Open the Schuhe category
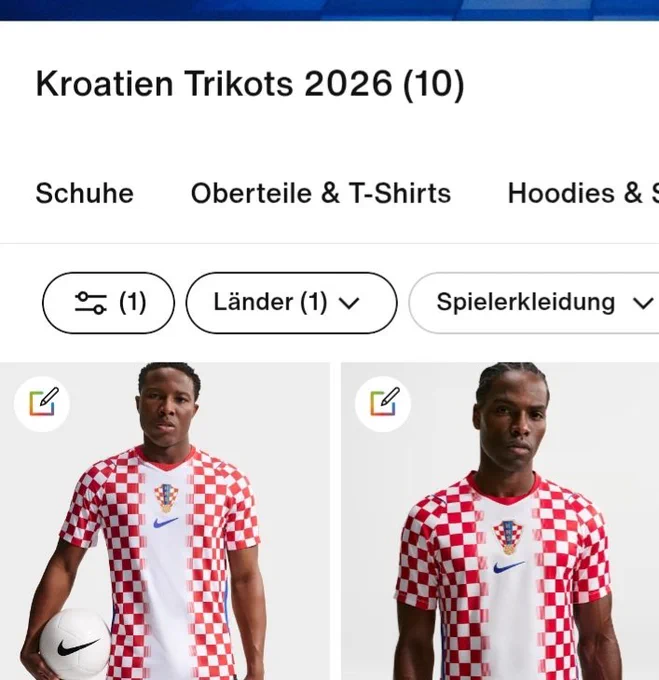The image size is (659, 680). coord(85,193)
